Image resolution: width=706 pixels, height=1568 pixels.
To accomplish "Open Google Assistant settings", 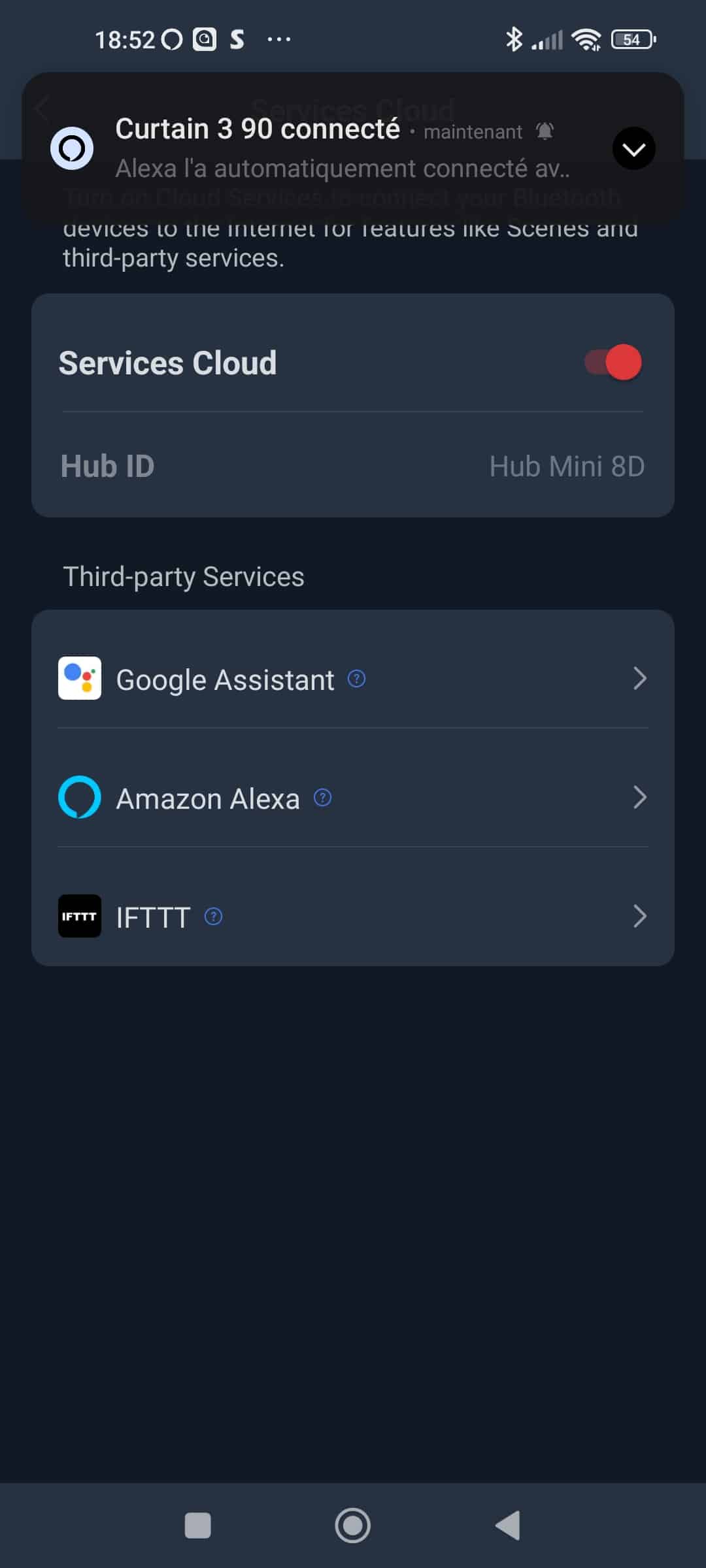I will click(353, 679).
